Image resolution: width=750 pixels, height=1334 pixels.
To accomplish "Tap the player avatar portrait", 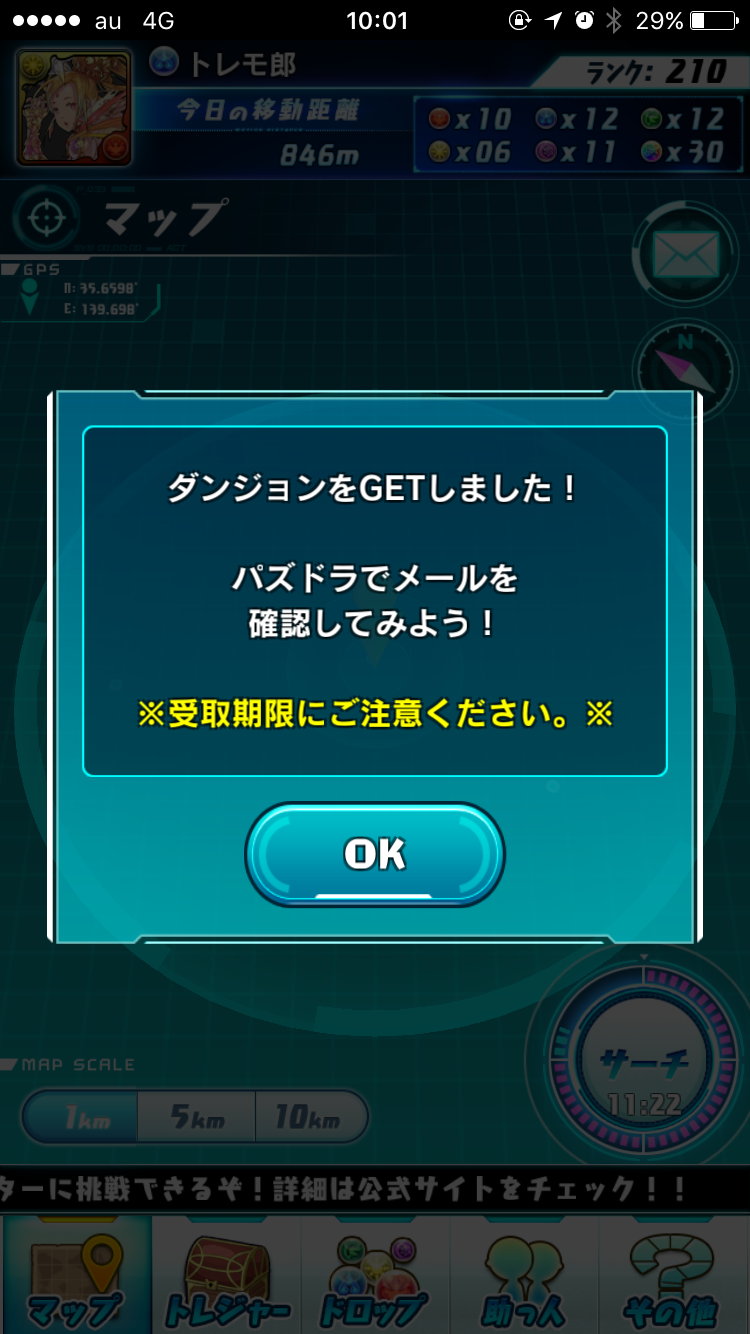I will click(73, 108).
